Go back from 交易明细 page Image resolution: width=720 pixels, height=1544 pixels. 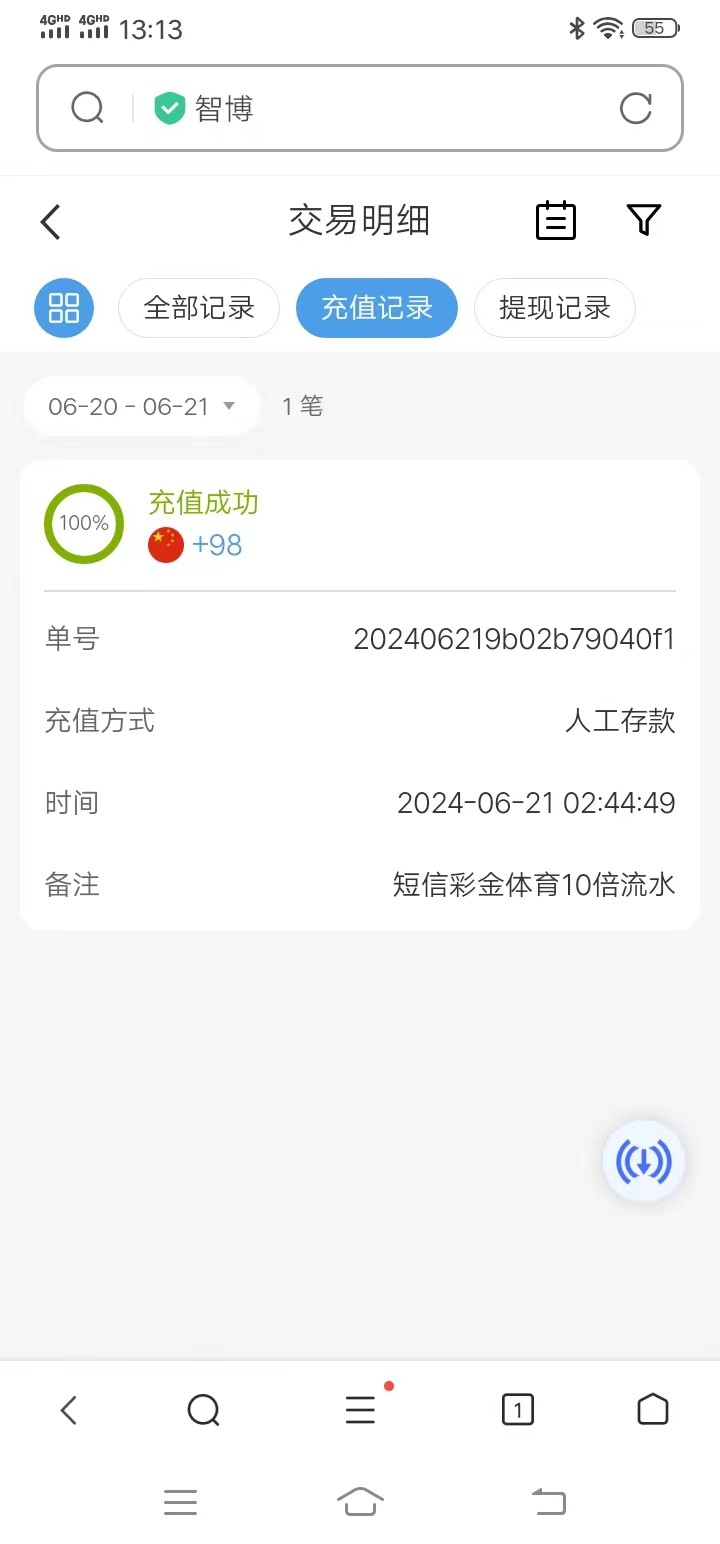click(x=51, y=221)
